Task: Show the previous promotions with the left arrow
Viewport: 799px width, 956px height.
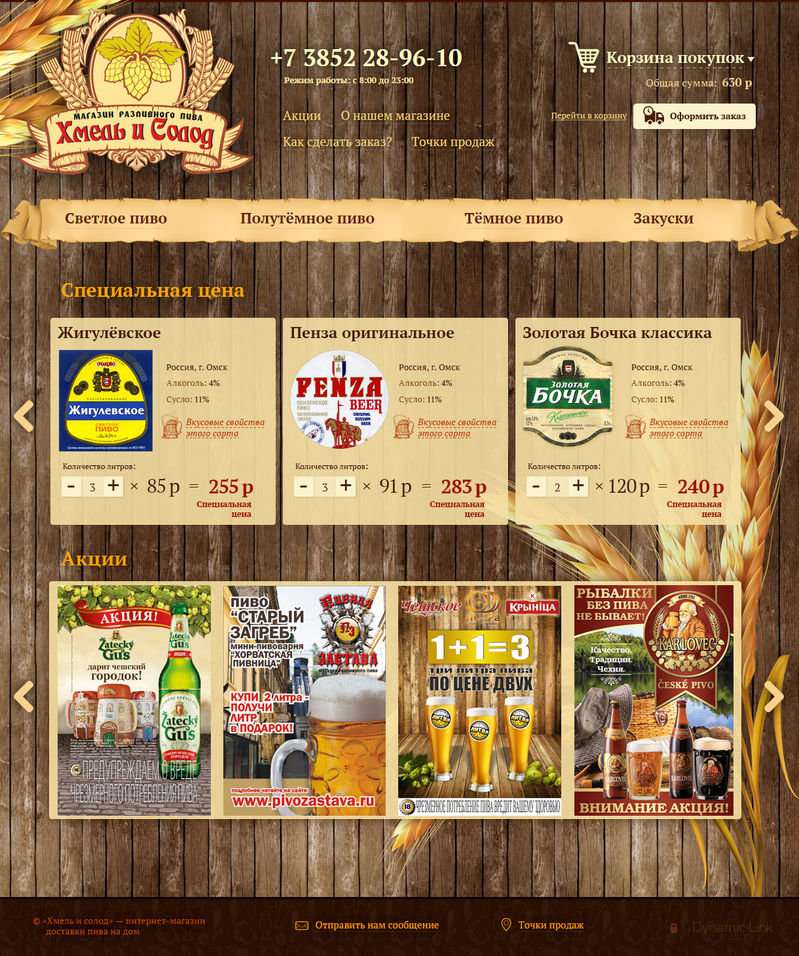Action: (24, 696)
